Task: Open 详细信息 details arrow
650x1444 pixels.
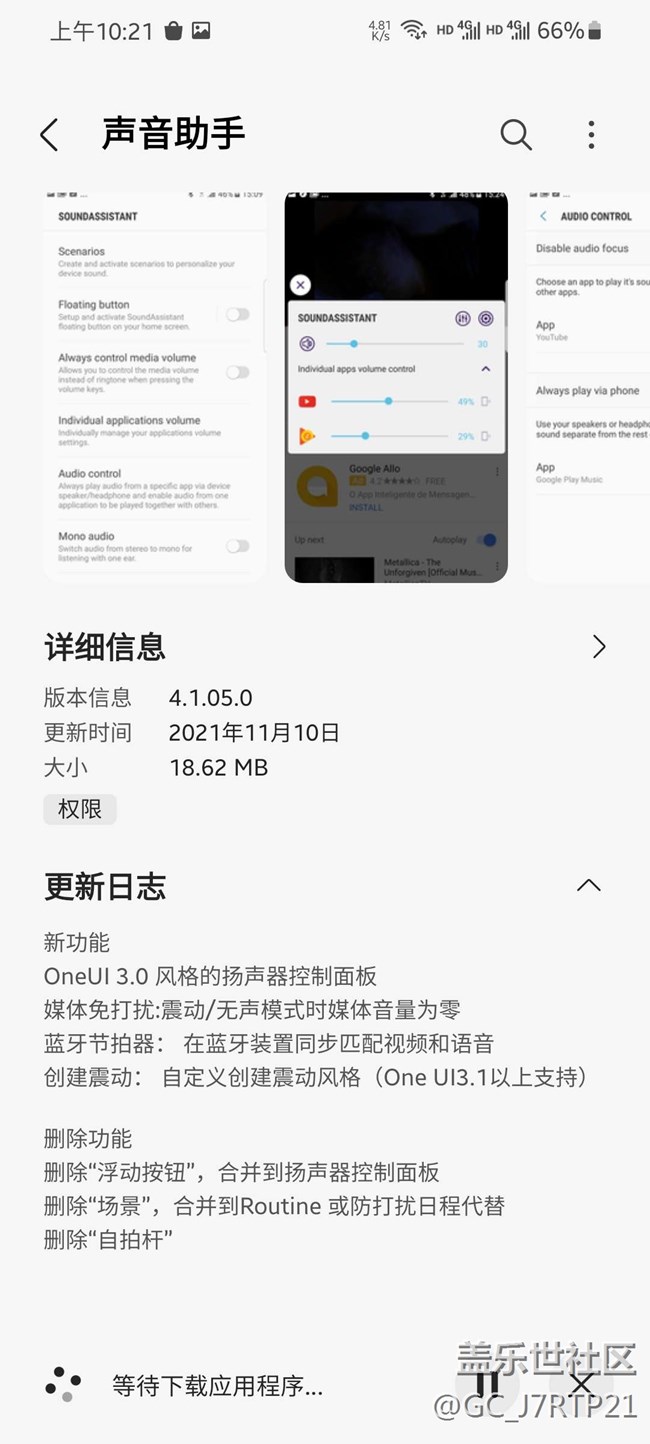Action: (599, 647)
